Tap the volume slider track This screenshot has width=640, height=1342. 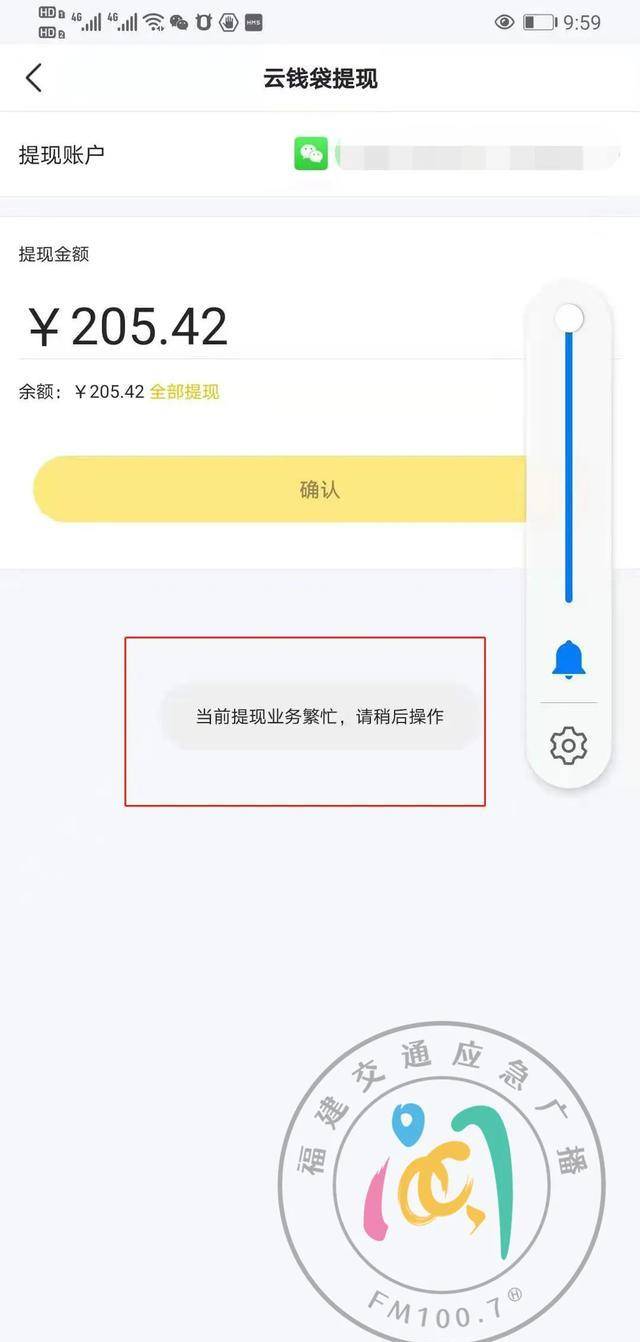point(569,460)
